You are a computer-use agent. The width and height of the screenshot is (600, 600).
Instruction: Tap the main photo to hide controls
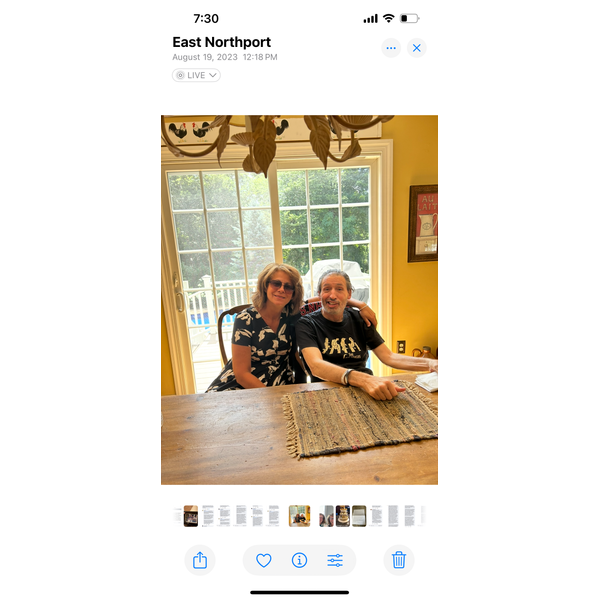[x=299, y=300]
